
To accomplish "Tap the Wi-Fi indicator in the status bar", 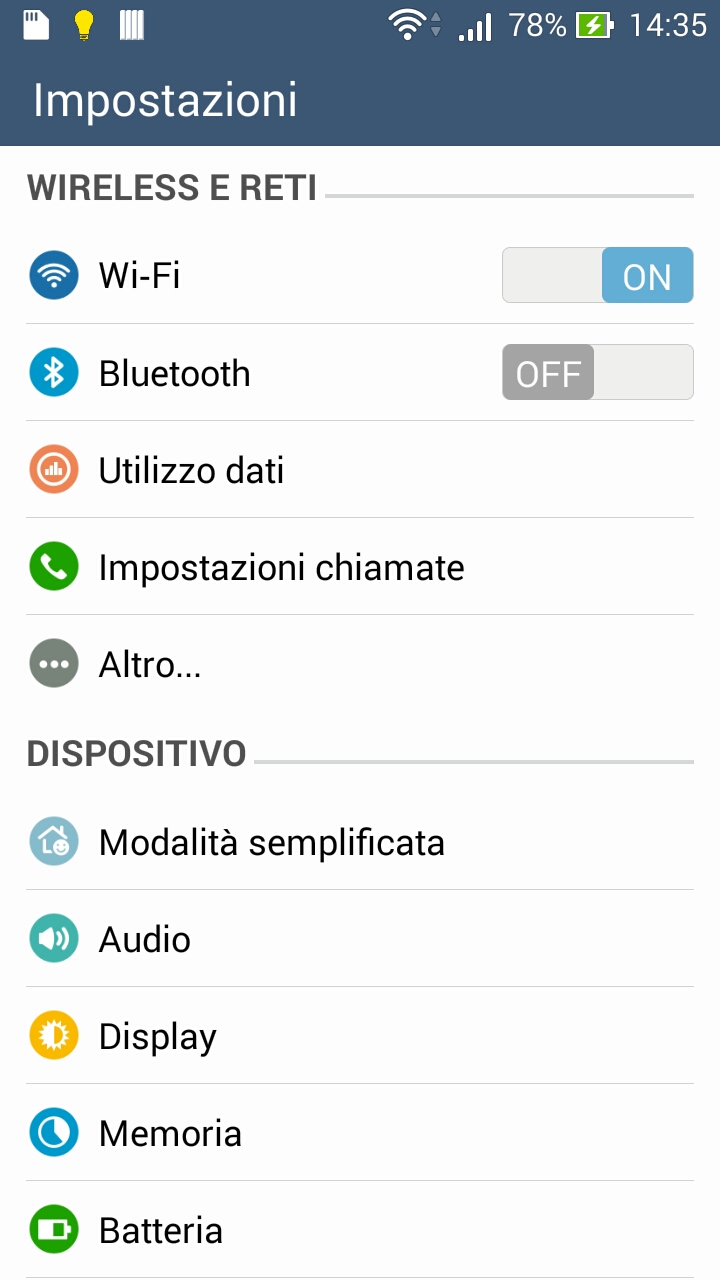I will [409, 25].
